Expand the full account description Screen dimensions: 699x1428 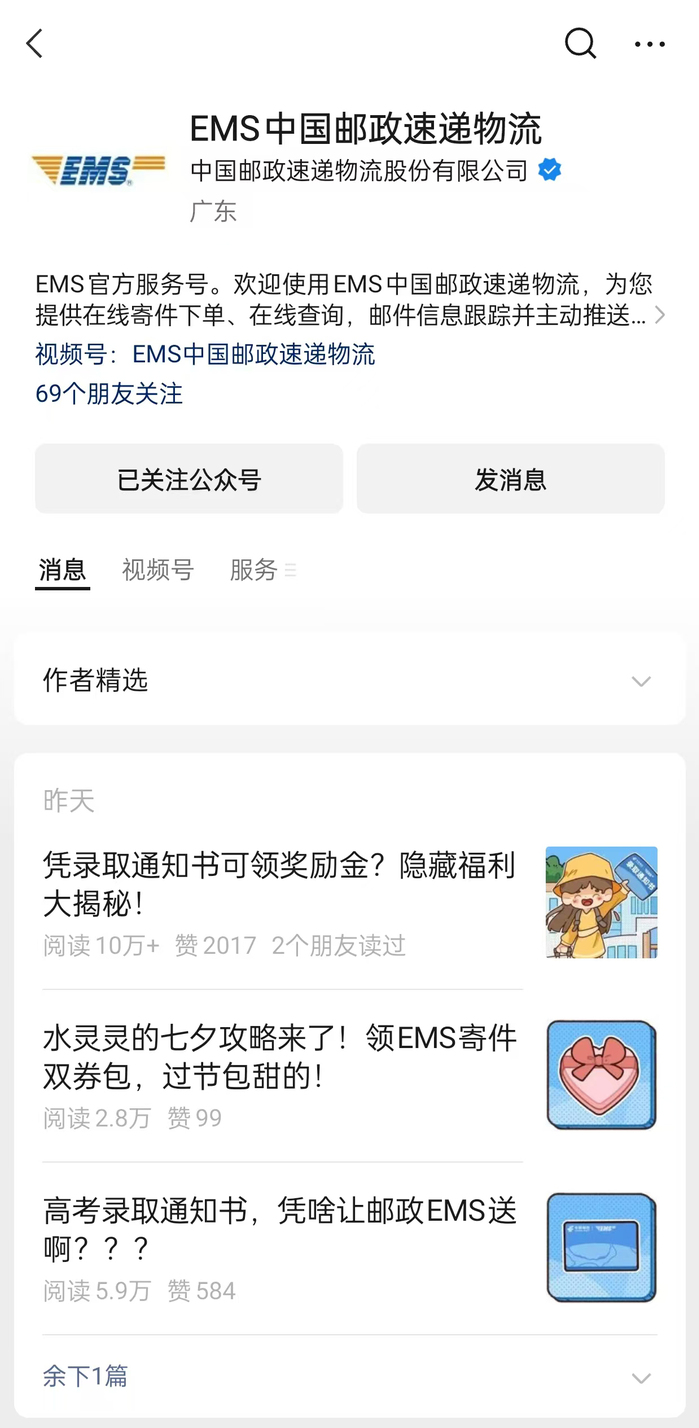pyautogui.click(x=659, y=316)
